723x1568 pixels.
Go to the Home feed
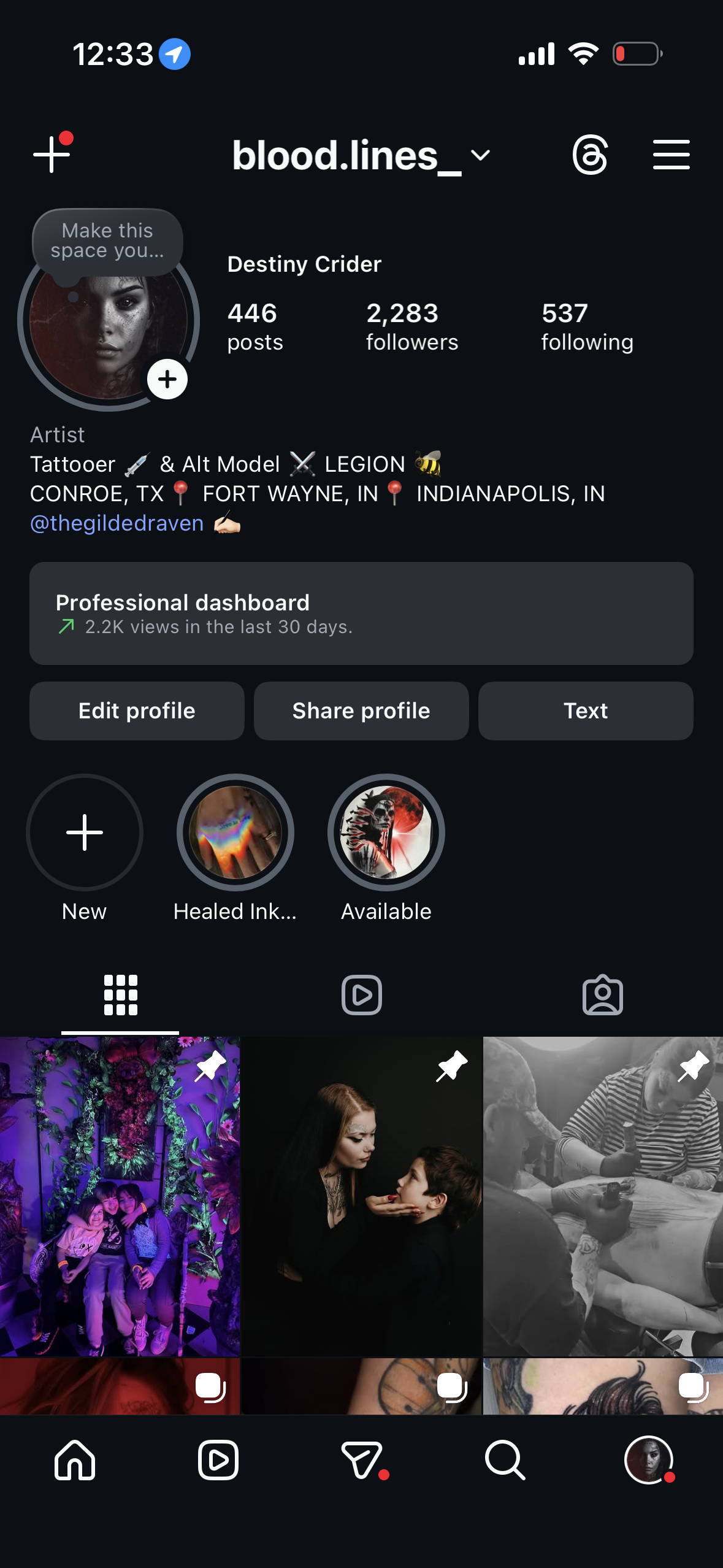click(x=75, y=1460)
